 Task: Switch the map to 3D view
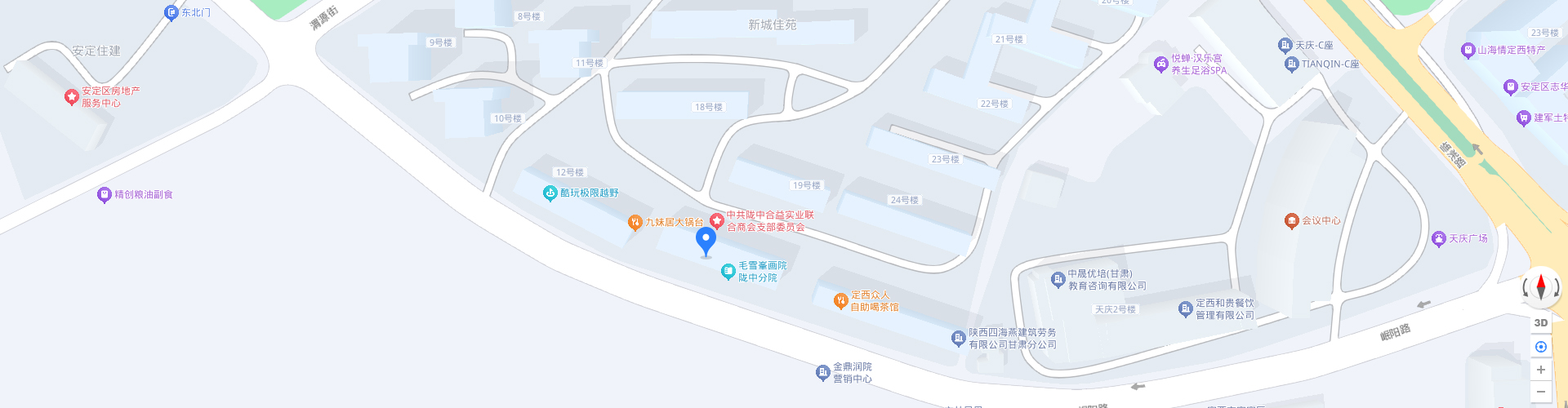click(1541, 322)
